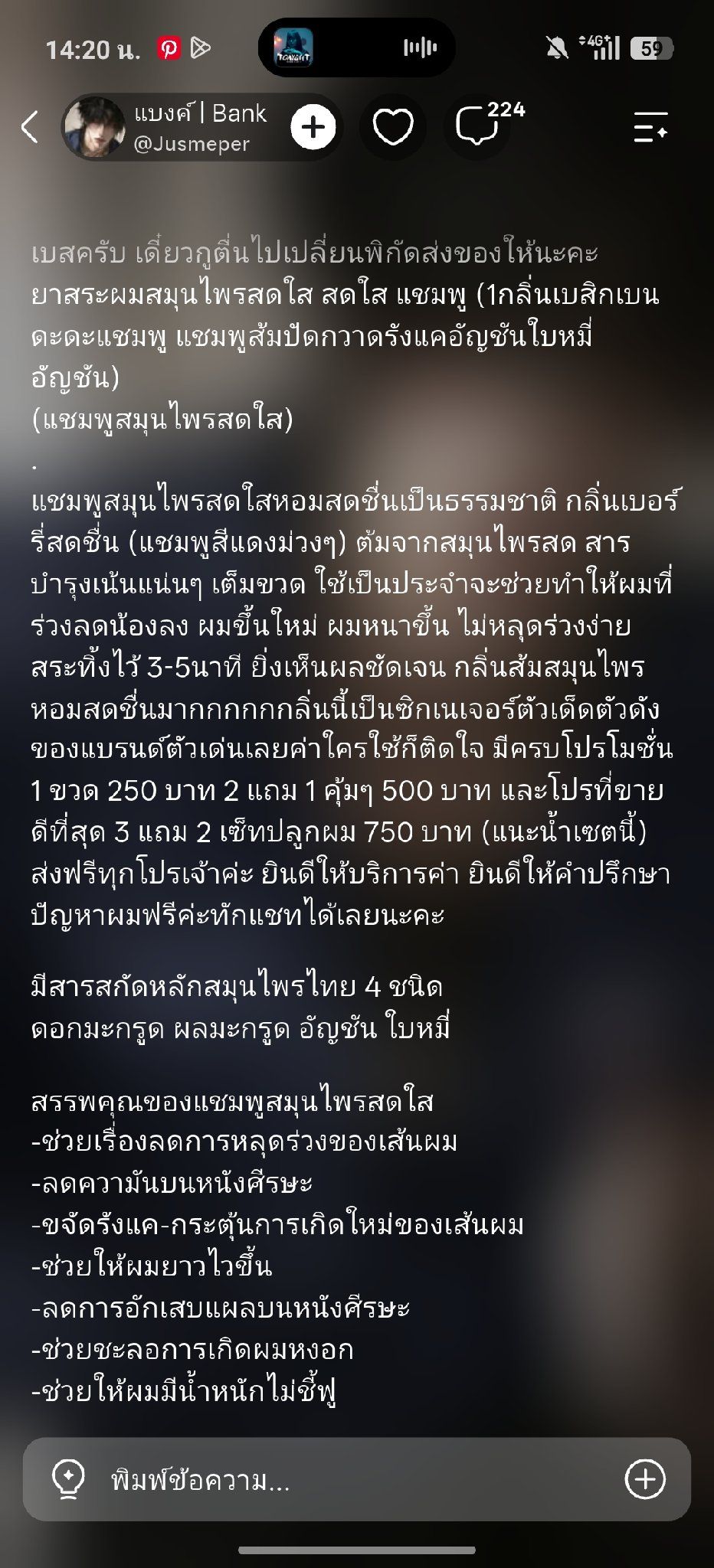
Task: Like this post with the heart
Action: pyautogui.click(x=393, y=127)
